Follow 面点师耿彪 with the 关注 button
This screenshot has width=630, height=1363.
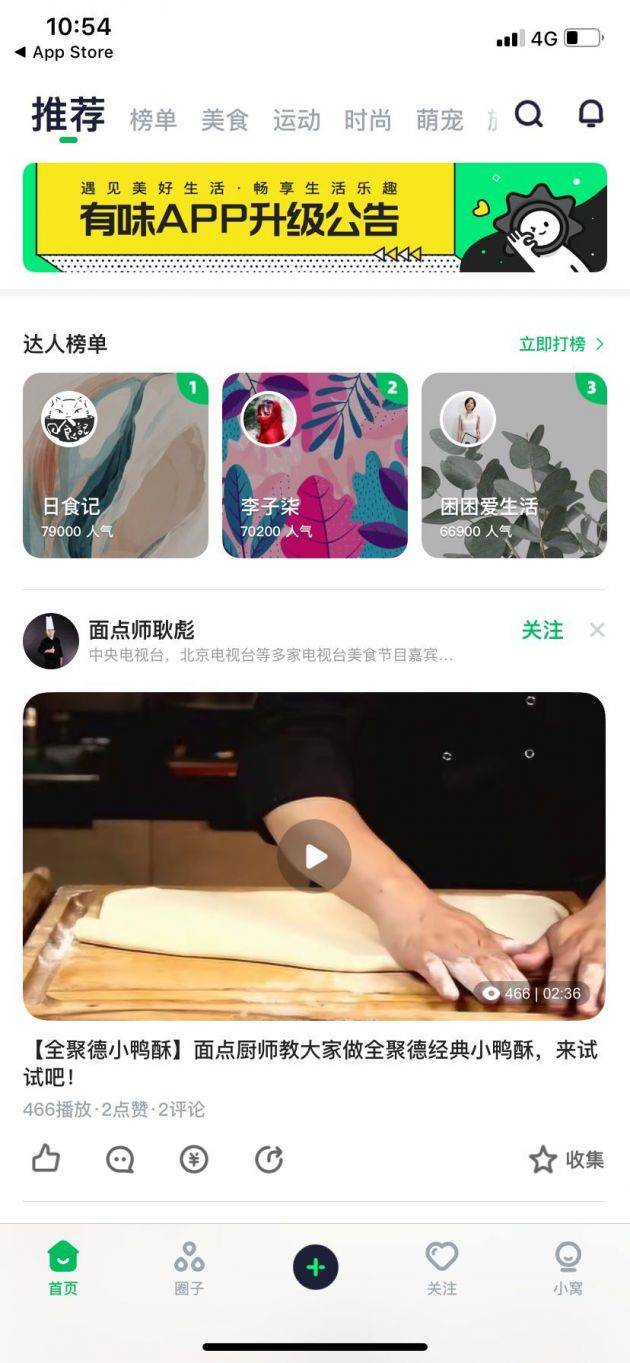(x=542, y=630)
